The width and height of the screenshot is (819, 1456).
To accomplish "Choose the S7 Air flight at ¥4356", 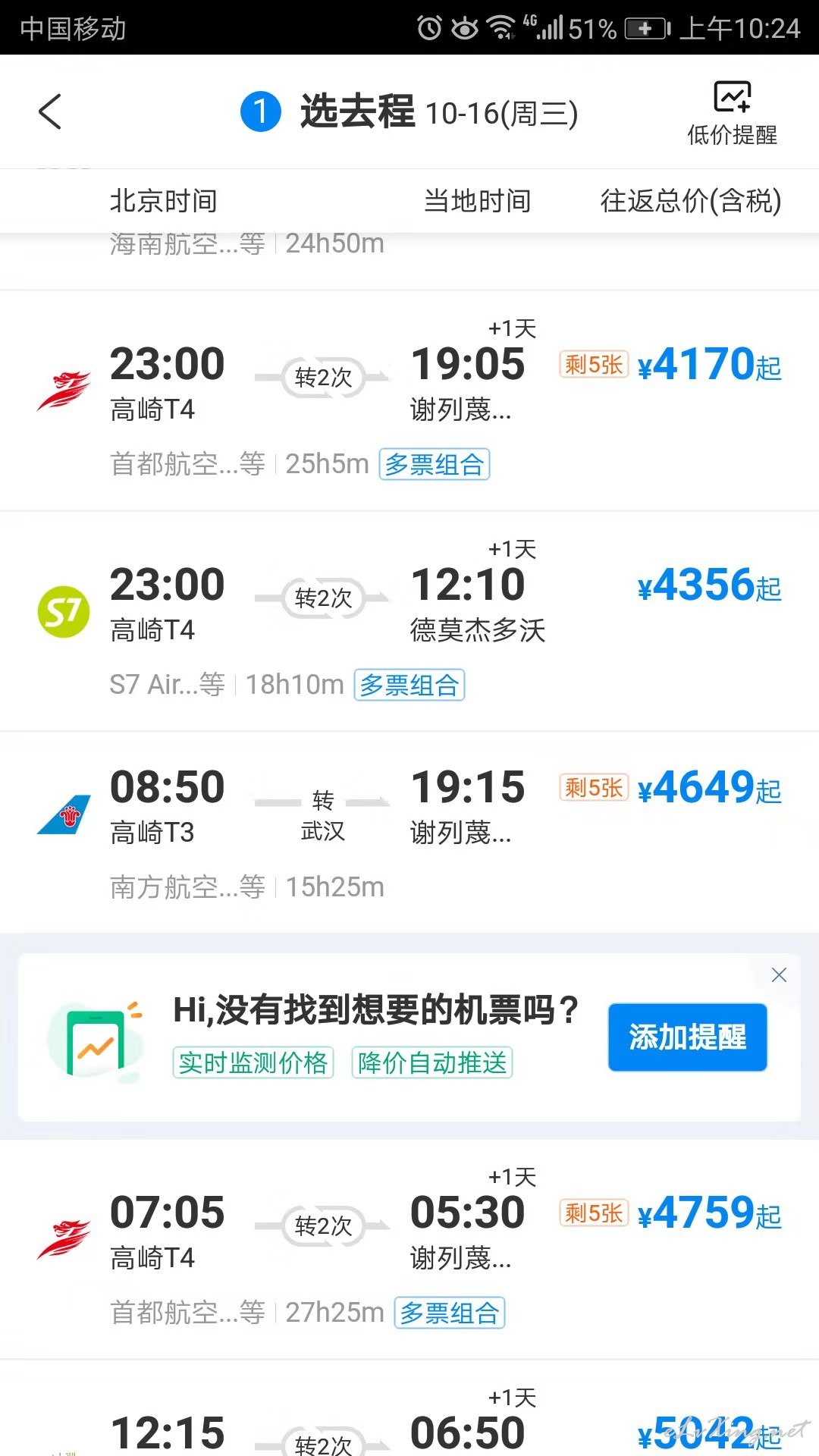I will coord(409,621).
